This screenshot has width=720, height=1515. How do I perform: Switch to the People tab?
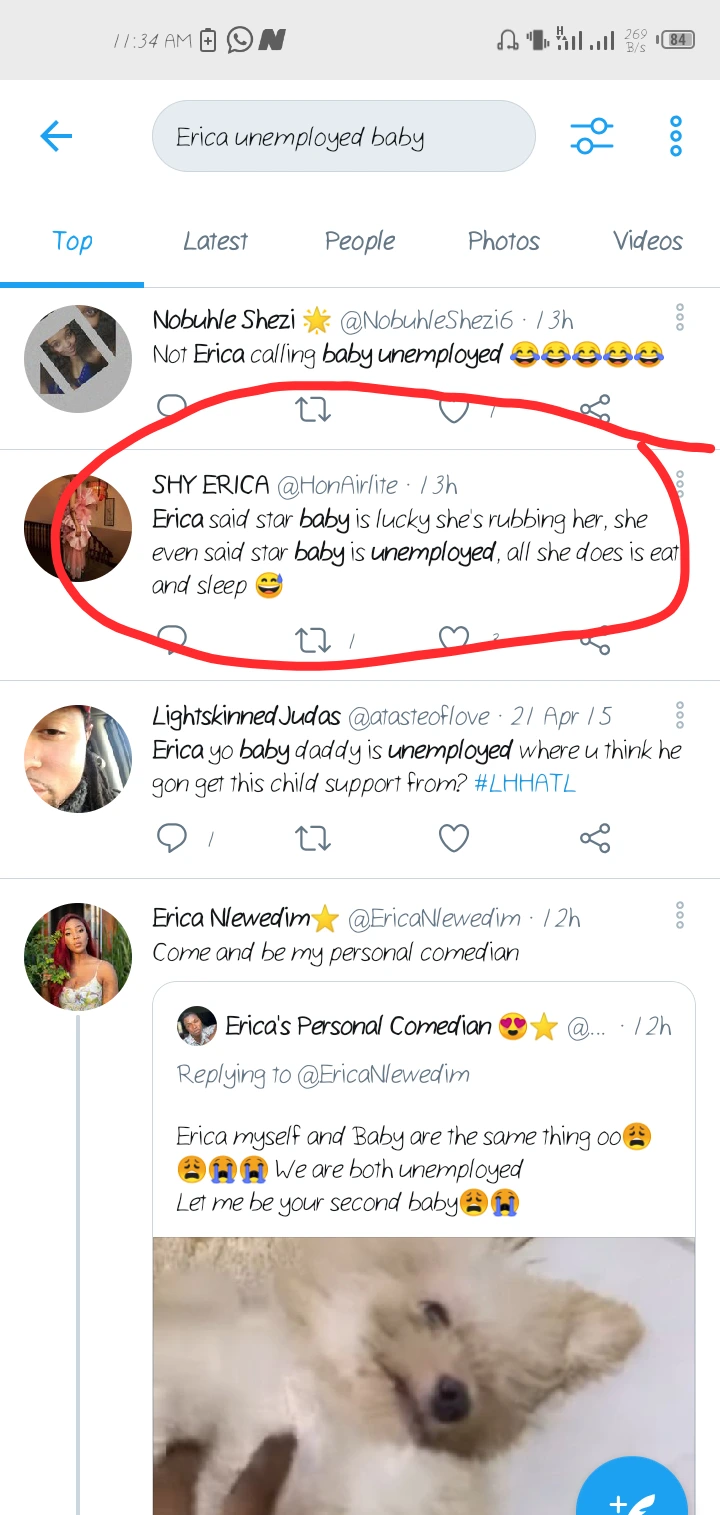click(359, 241)
